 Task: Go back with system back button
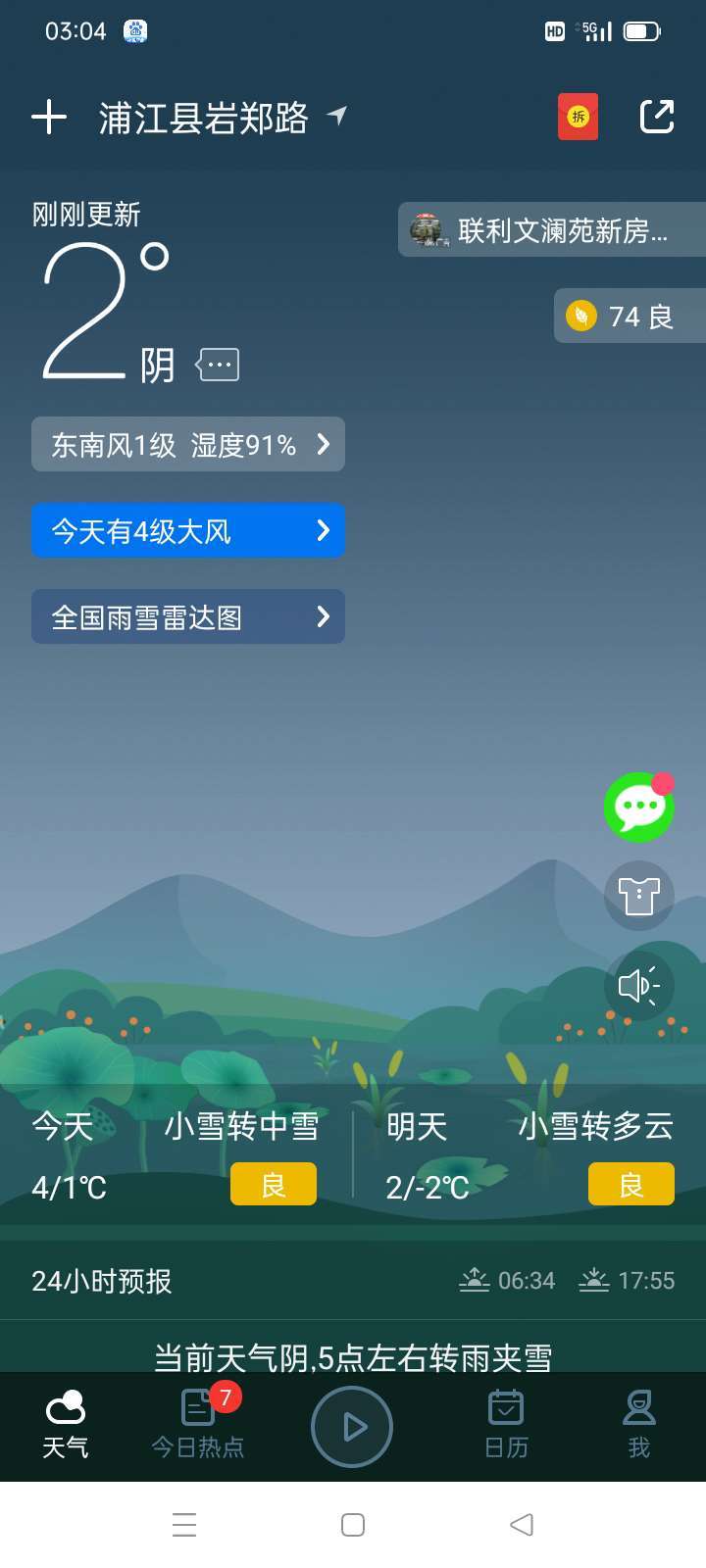tap(522, 1525)
